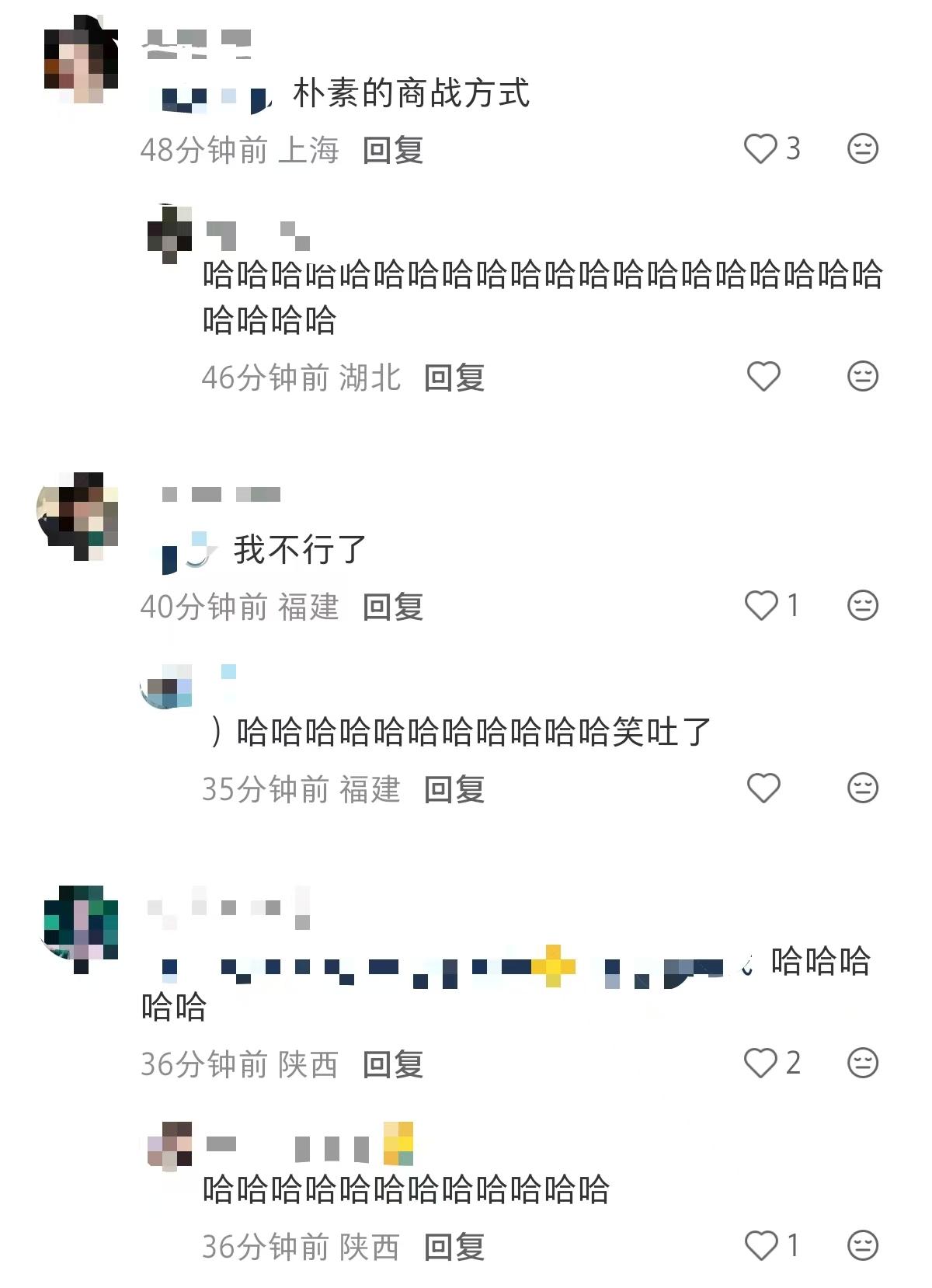Like the 笑吐了 comment
Image resolution: width=932 pixels, height=1288 pixels.
coord(763,788)
